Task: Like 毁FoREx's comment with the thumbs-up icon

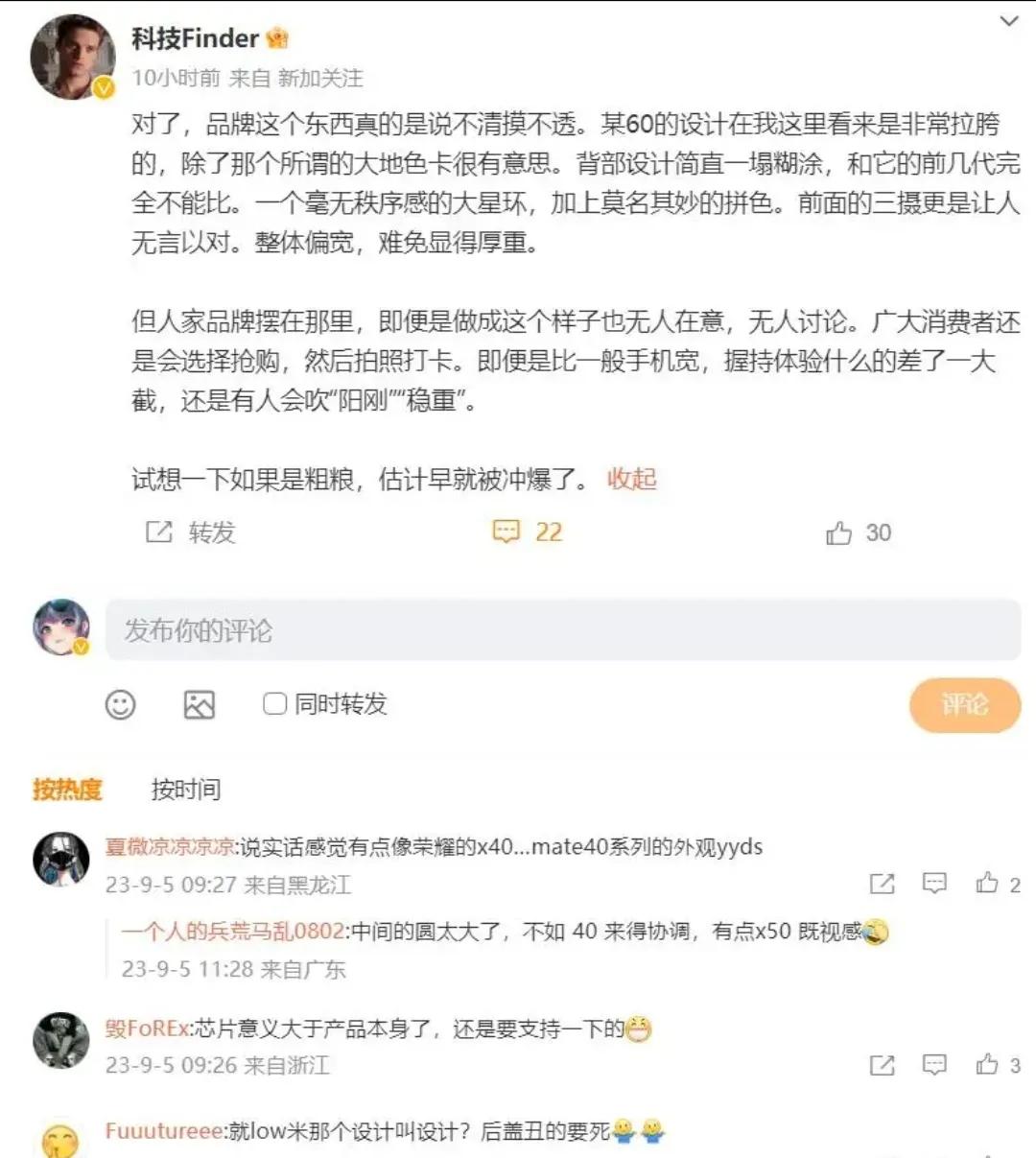Action: (984, 1065)
